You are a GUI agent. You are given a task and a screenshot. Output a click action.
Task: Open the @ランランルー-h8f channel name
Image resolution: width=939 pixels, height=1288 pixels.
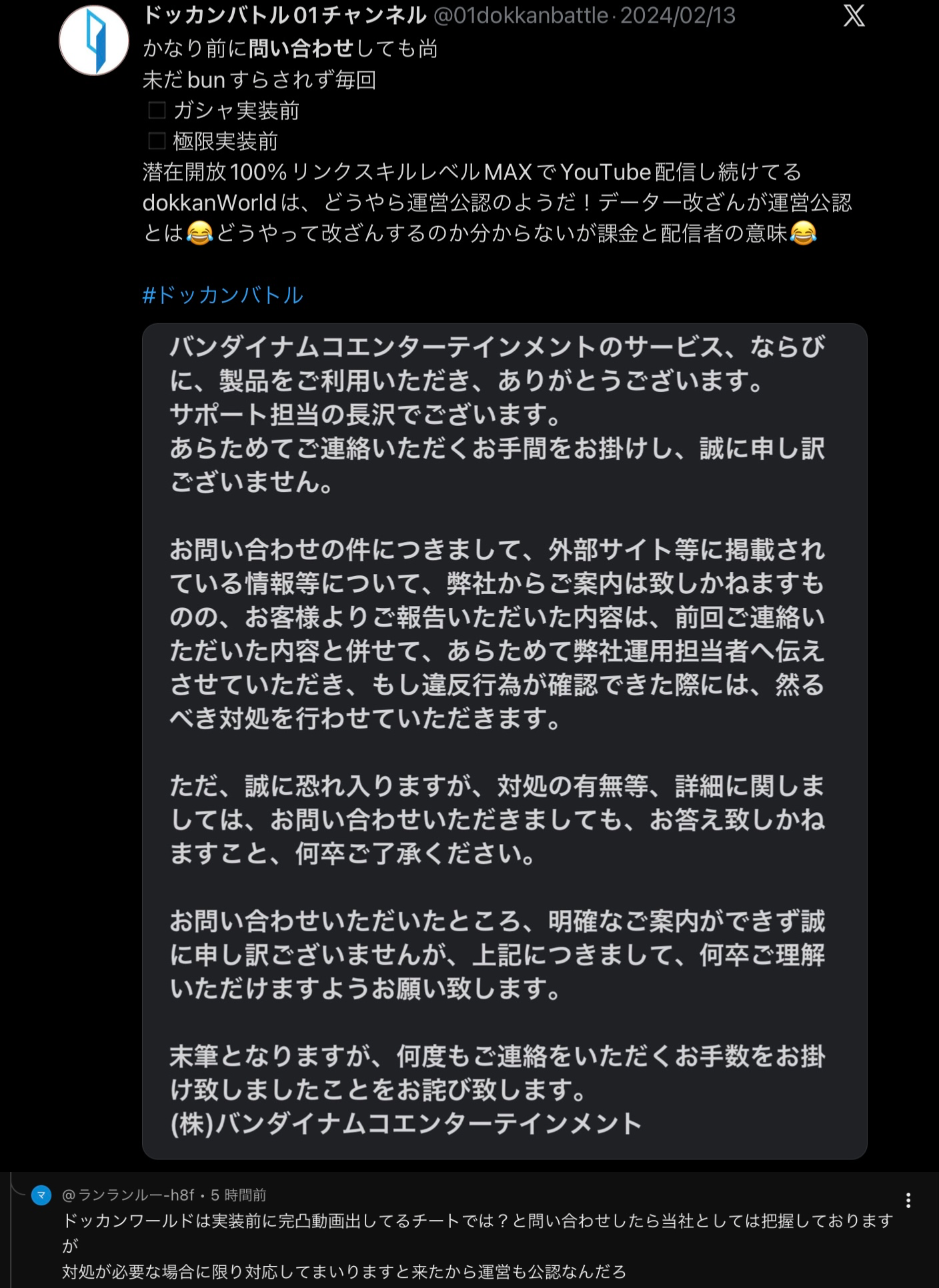[128, 1195]
